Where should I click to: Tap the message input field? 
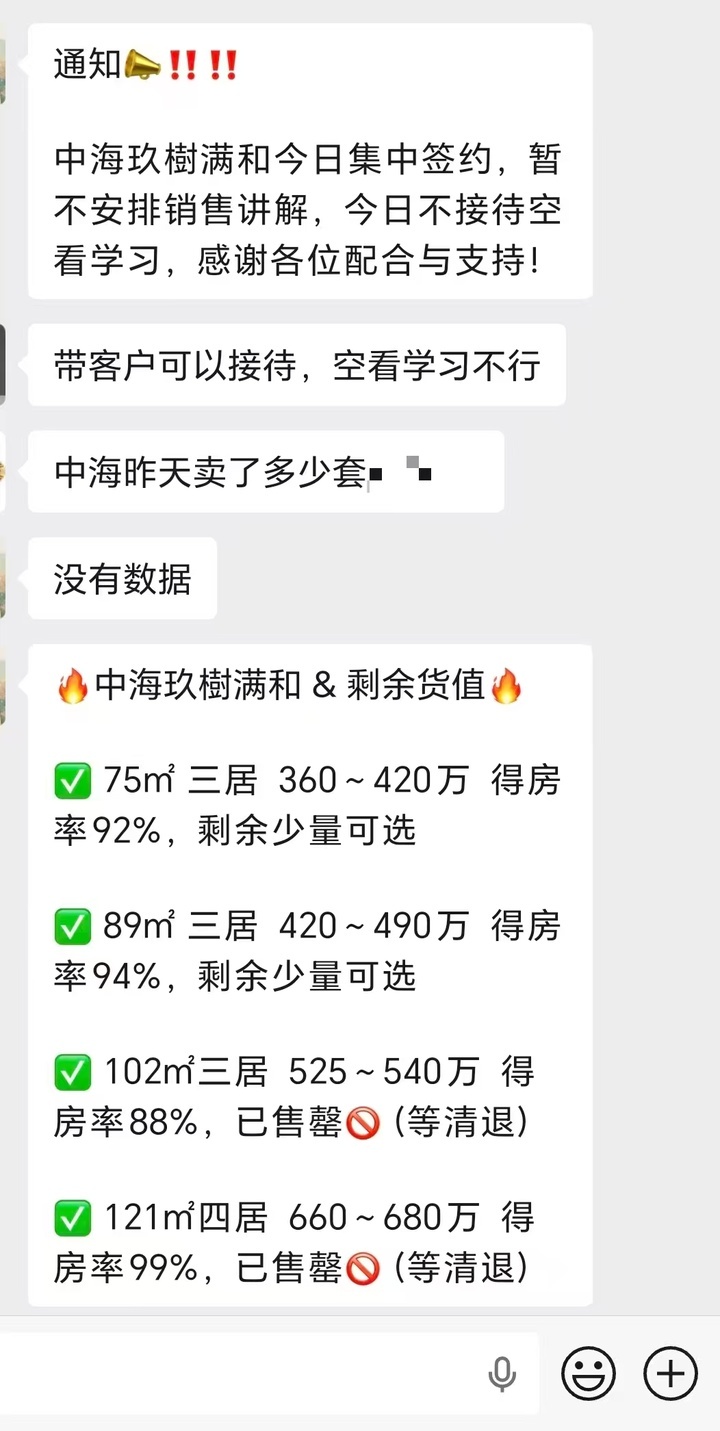[x=240, y=1373]
